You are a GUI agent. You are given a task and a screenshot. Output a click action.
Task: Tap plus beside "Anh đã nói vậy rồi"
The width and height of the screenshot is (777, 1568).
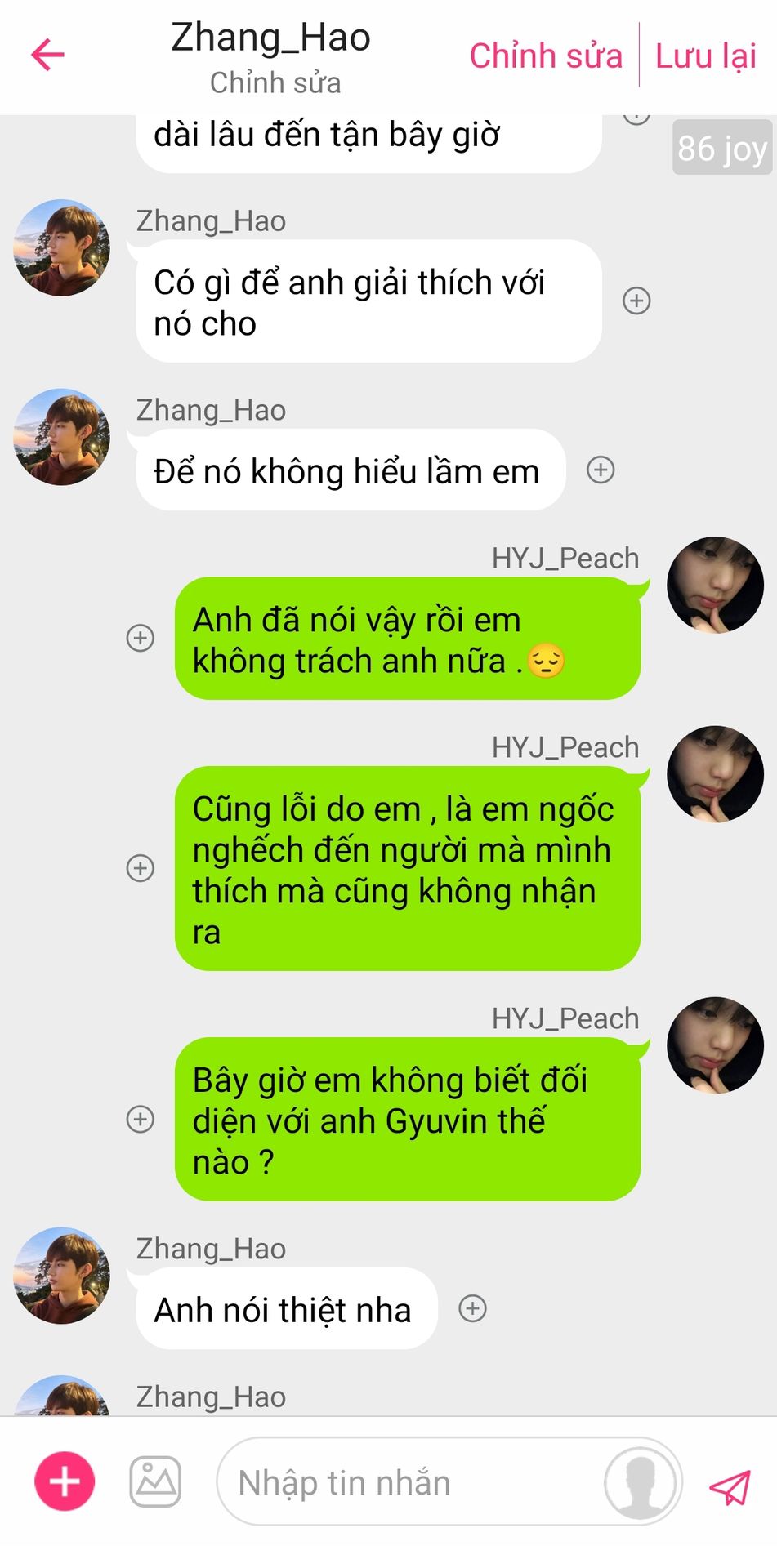[141, 638]
